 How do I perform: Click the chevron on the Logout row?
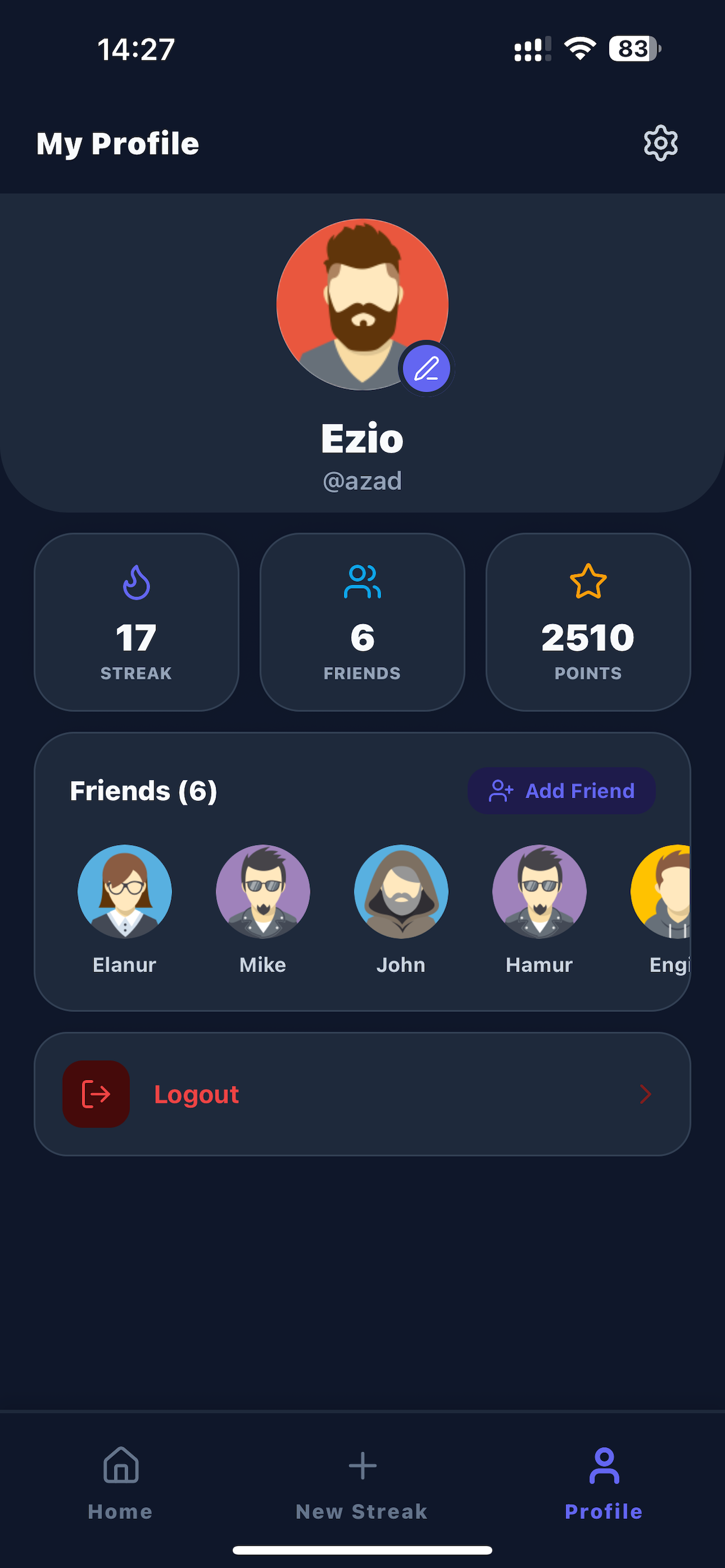(647, 1093)
